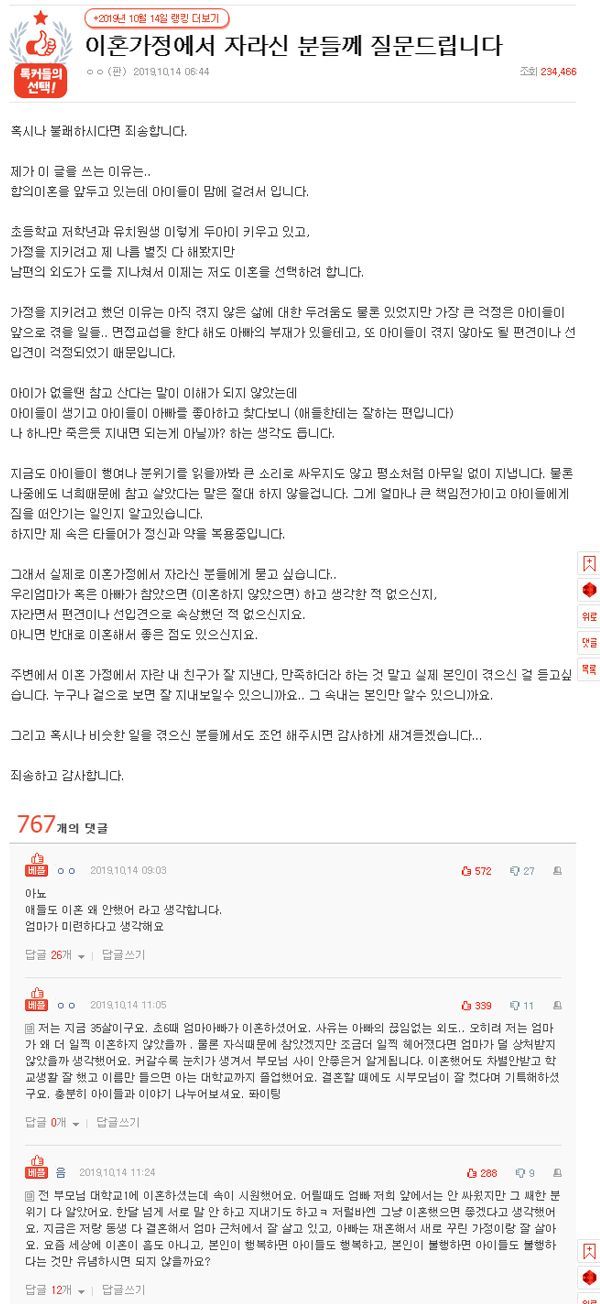The image size is (600, 1304).
Task: Jump to top with the 위로 button
Action: (x=589, y=616)
